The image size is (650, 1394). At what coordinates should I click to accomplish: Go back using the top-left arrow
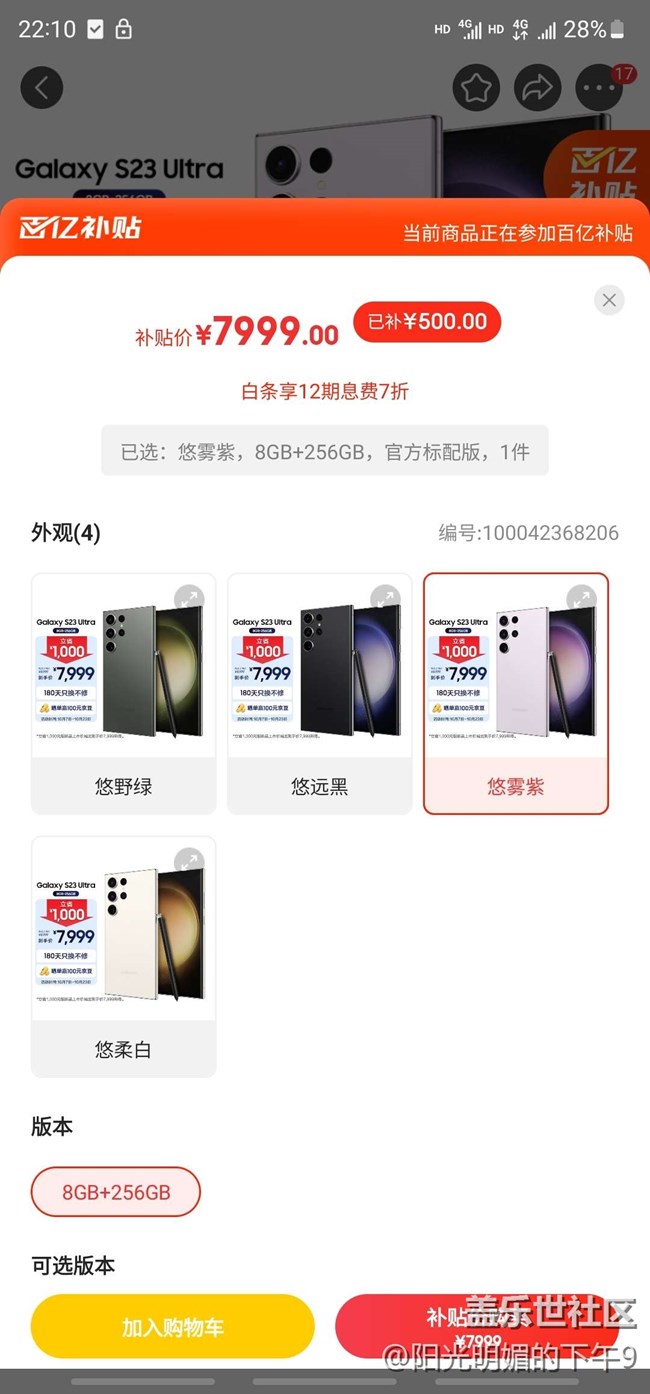42,88
